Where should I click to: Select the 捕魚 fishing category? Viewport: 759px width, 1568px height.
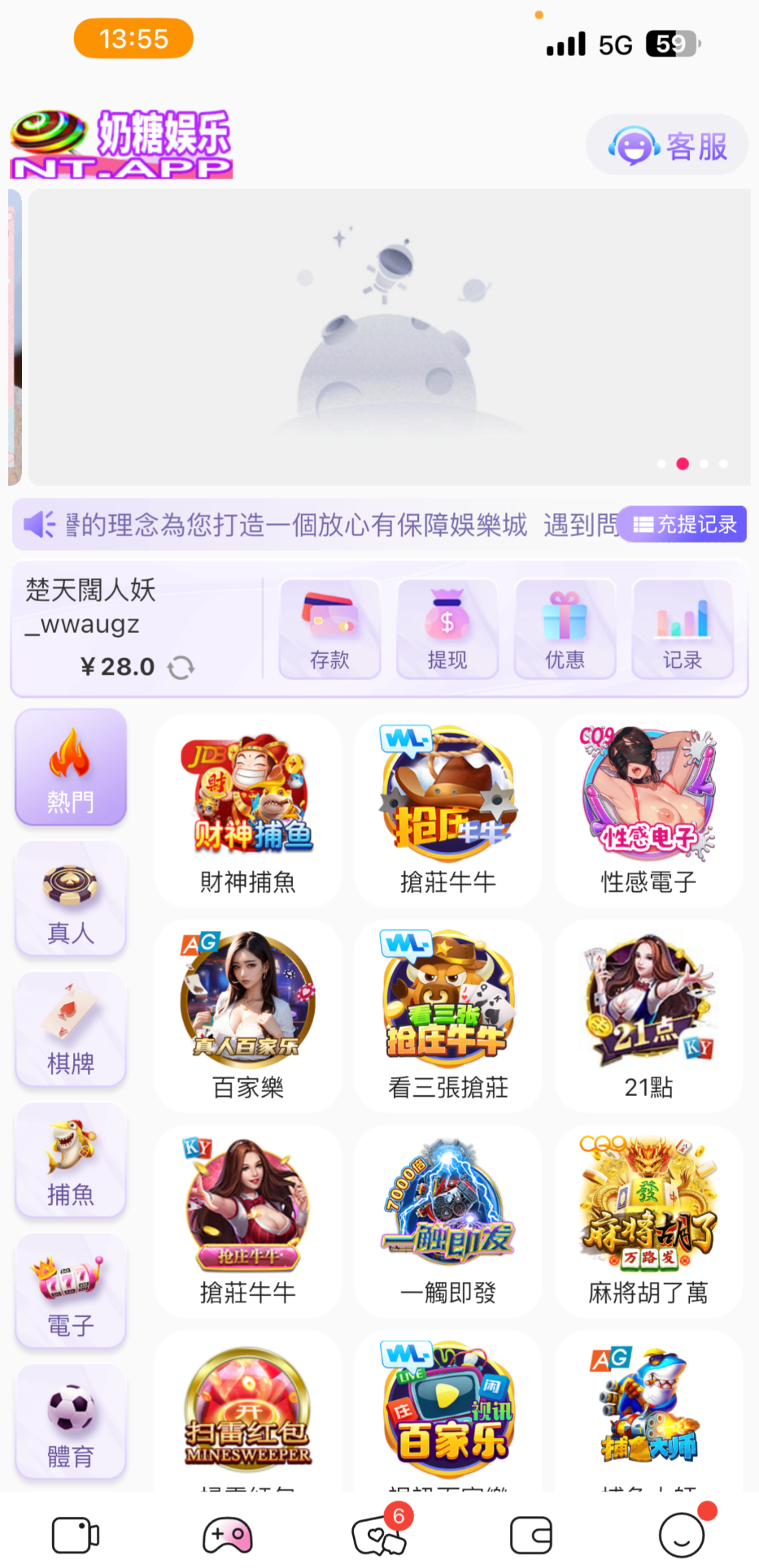pos(71,1160)
